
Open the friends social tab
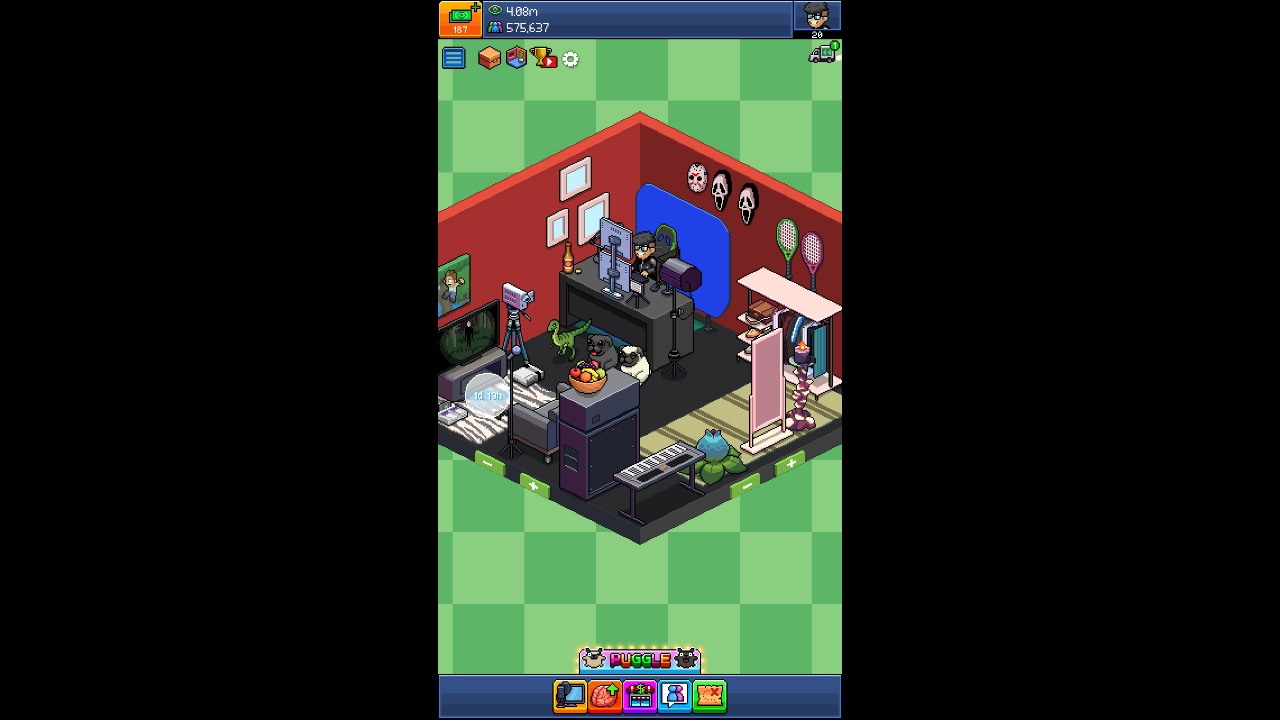[674, 695]
